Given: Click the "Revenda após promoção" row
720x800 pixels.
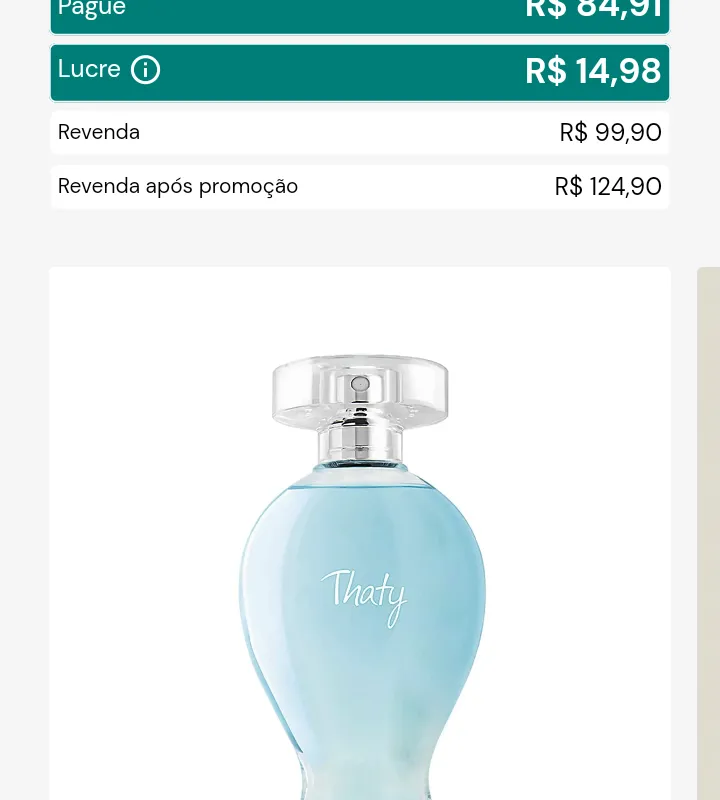Looking at the screenshot, I should click(x=360, y=186).
